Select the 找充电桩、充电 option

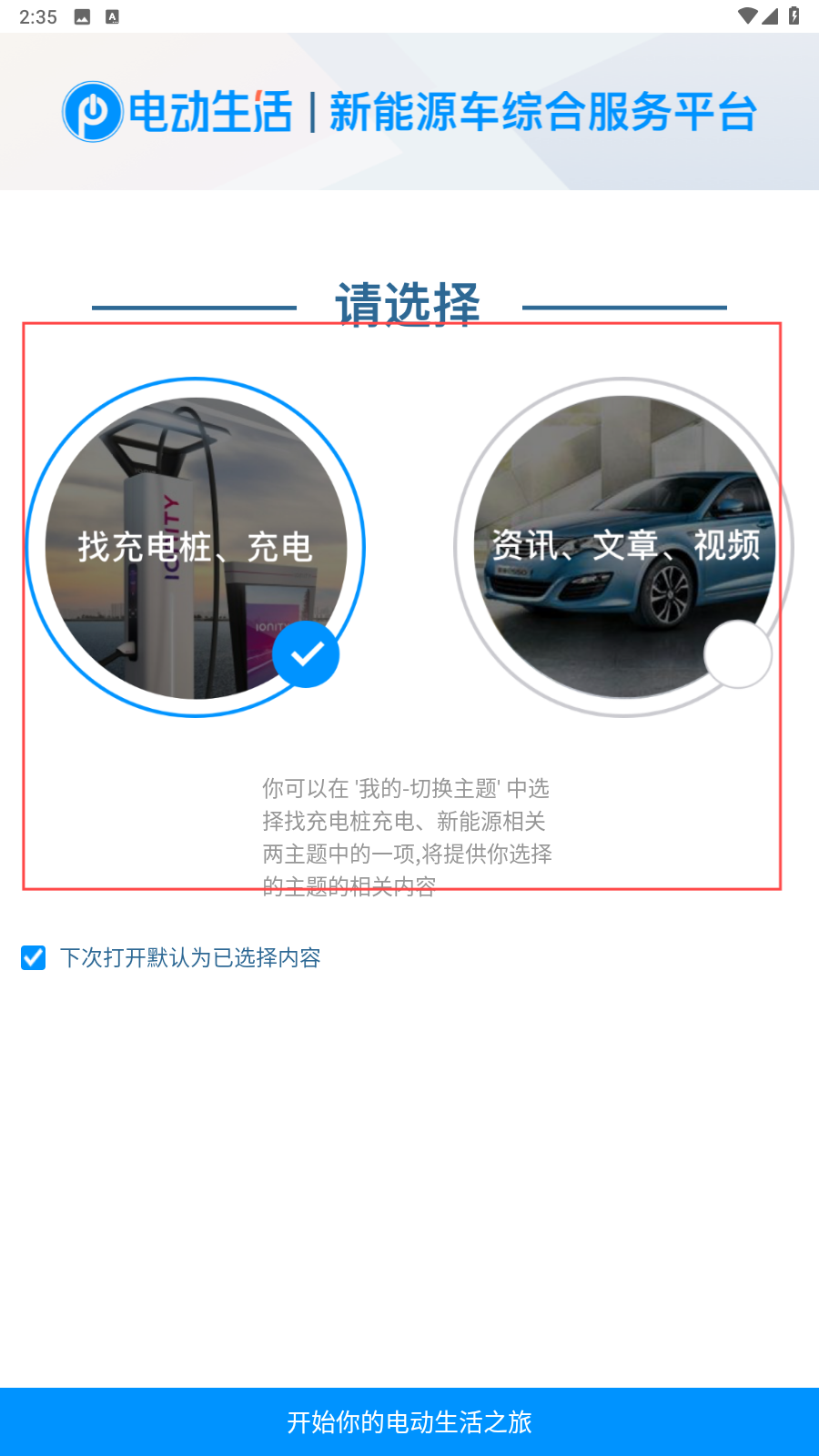point(196,547)
